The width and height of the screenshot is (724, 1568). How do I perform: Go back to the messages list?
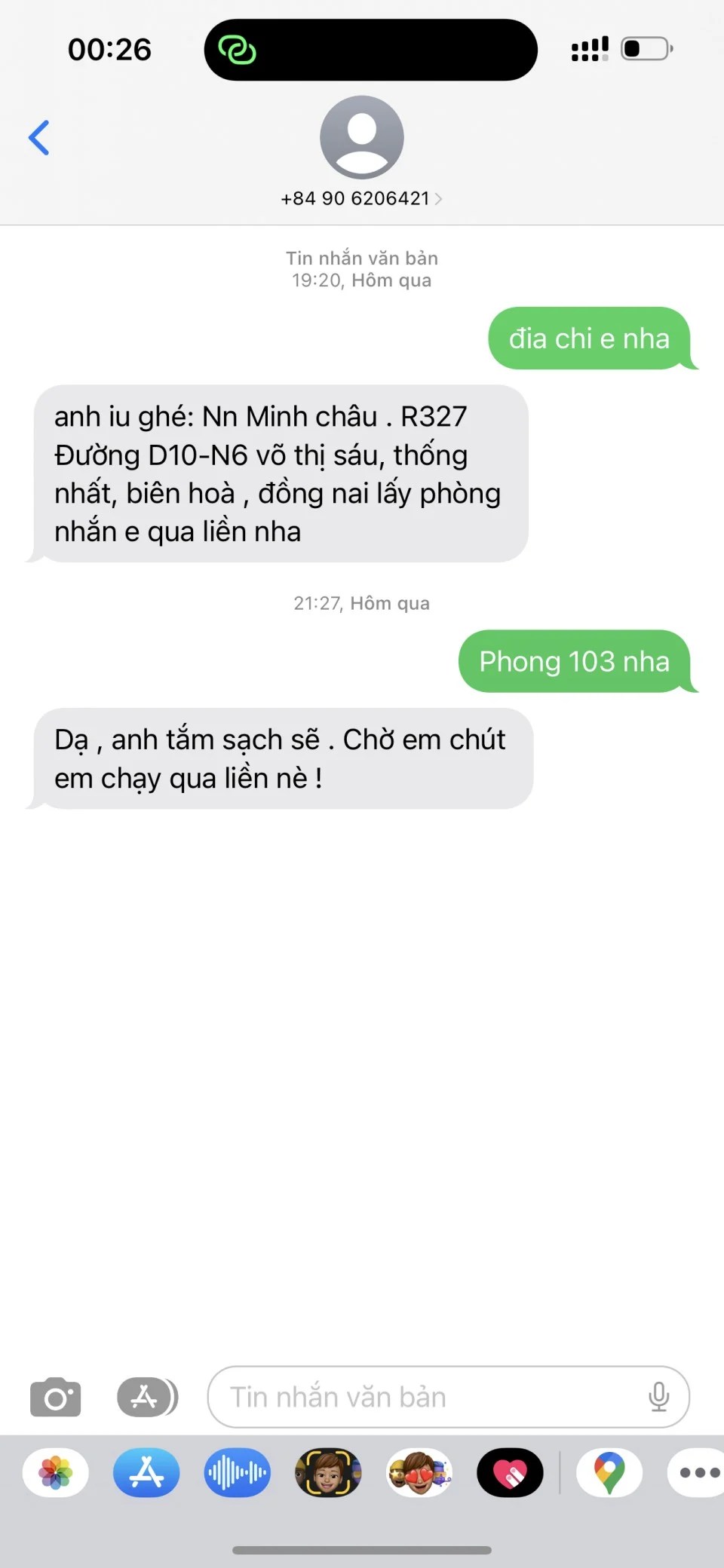pos(39,138)
